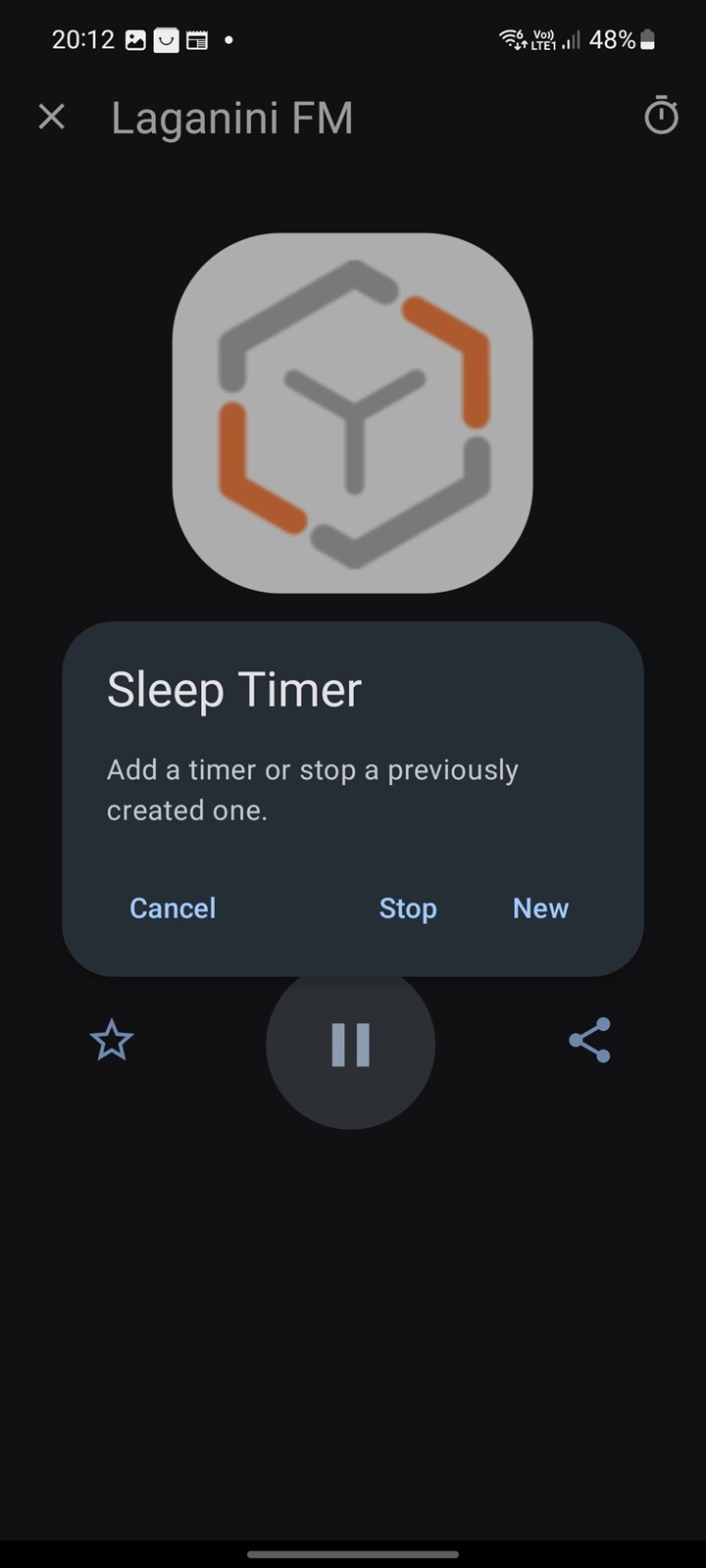Share the Laganini FM station
This screenshot has height=1568, width=706.
pyautogui.click(x=589, y=1040)
